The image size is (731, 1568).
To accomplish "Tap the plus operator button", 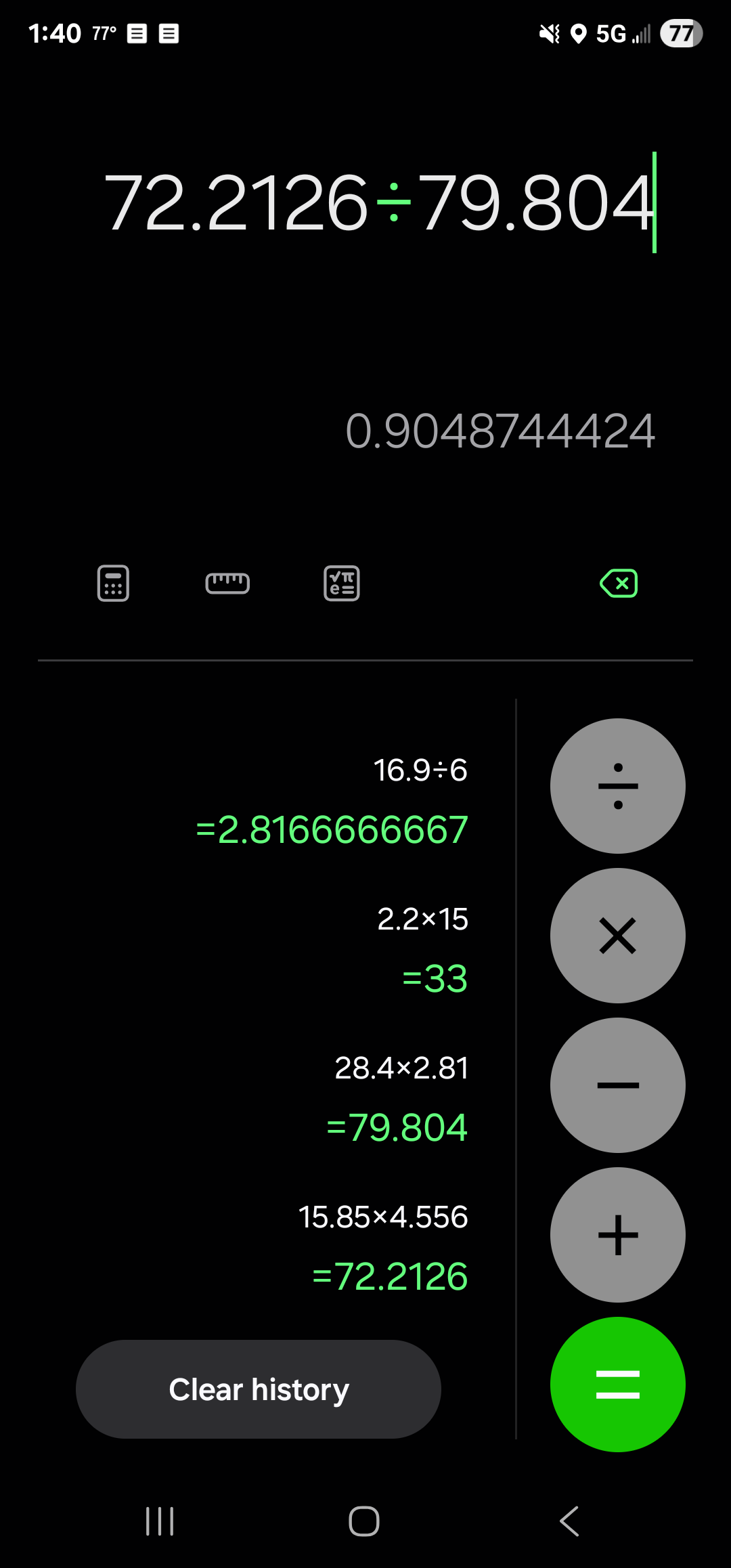I will coord(617,1235).
